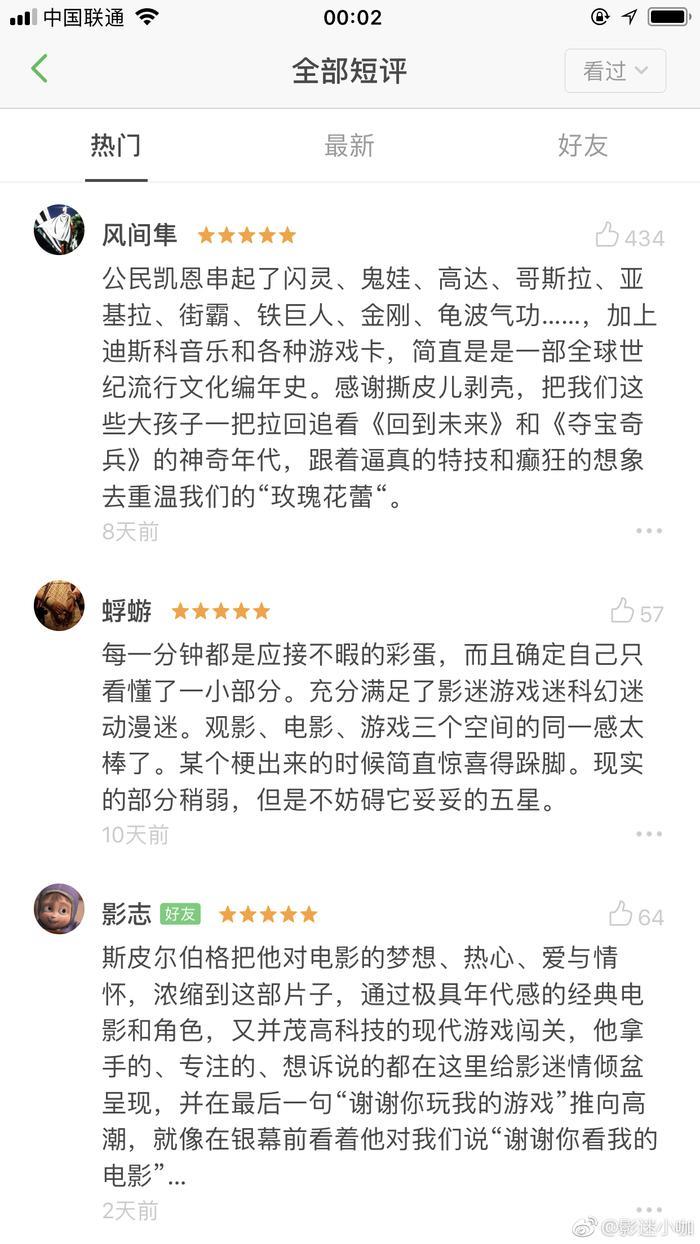The image size is (700, 1244).
Task: Open 影志's profile avatar
Action: pyautogui.click(x=59, y=909)
